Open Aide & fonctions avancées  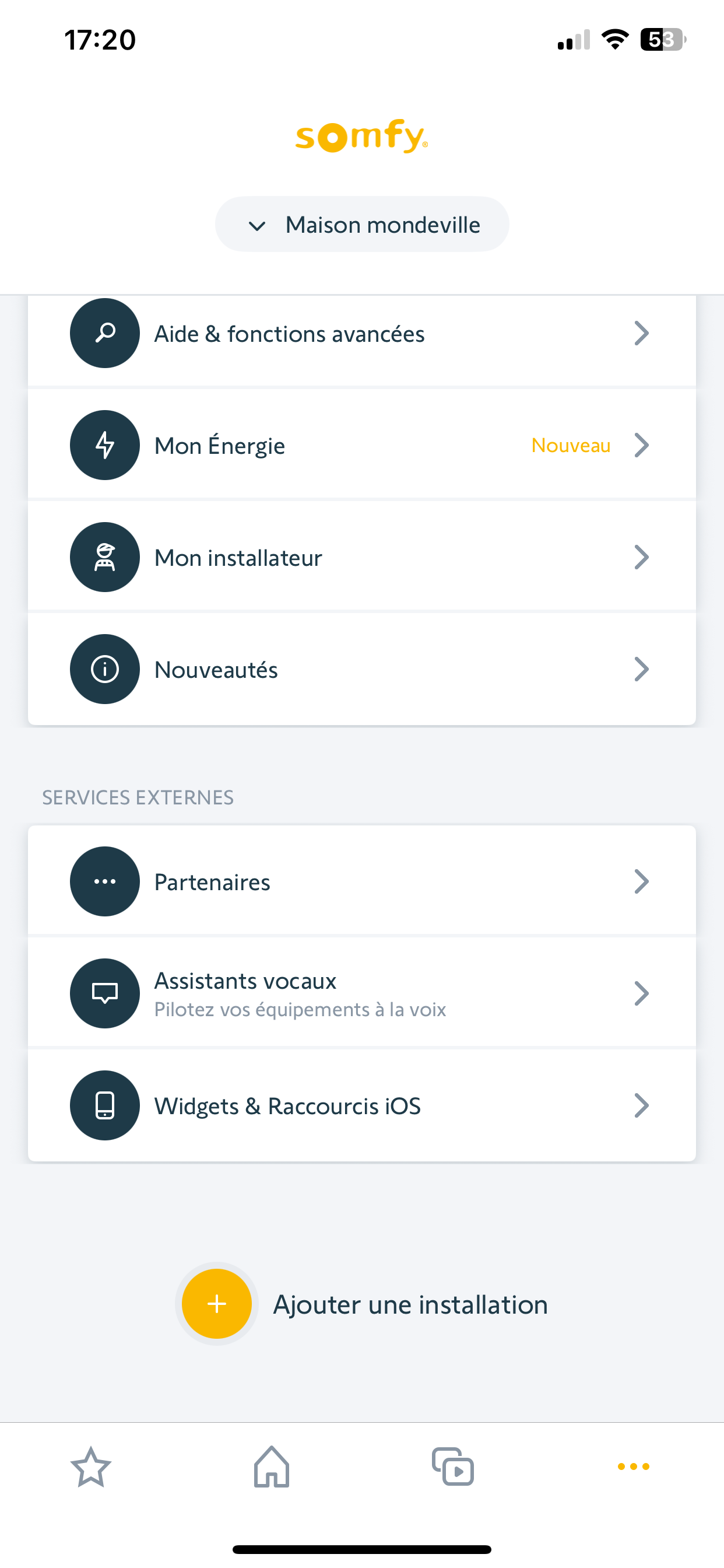tap(361, 334)
